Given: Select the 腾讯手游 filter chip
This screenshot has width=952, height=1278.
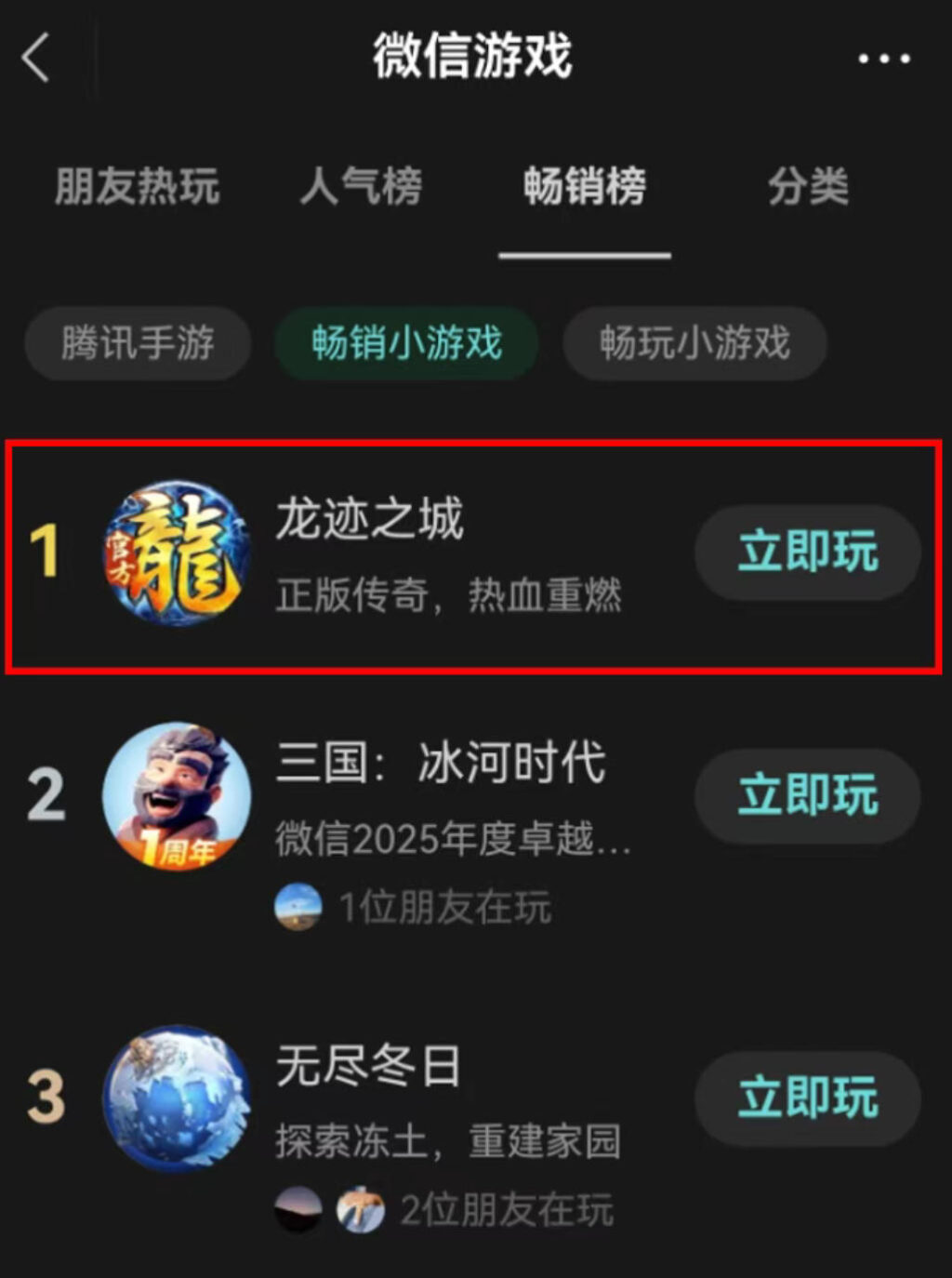Looking at the screenshot, I should [138, 343].
